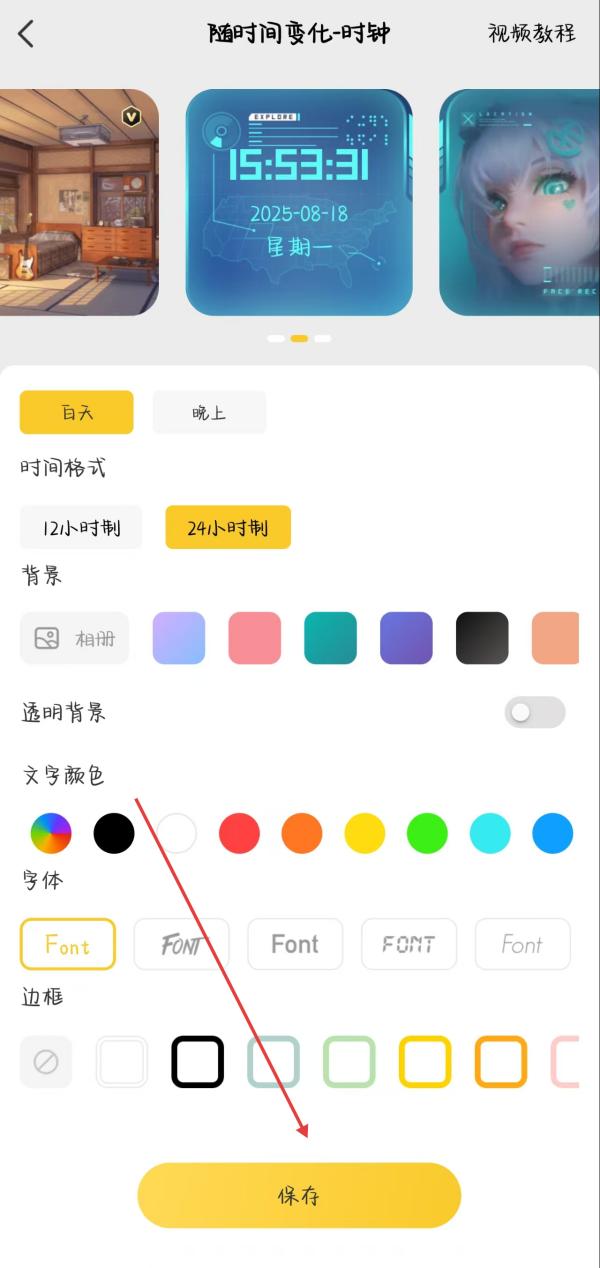Image resolution: width=600 pixels, height=1268 pixels.
Task: Open 相册 to pick a background
Action: click(x=75, y=638)
